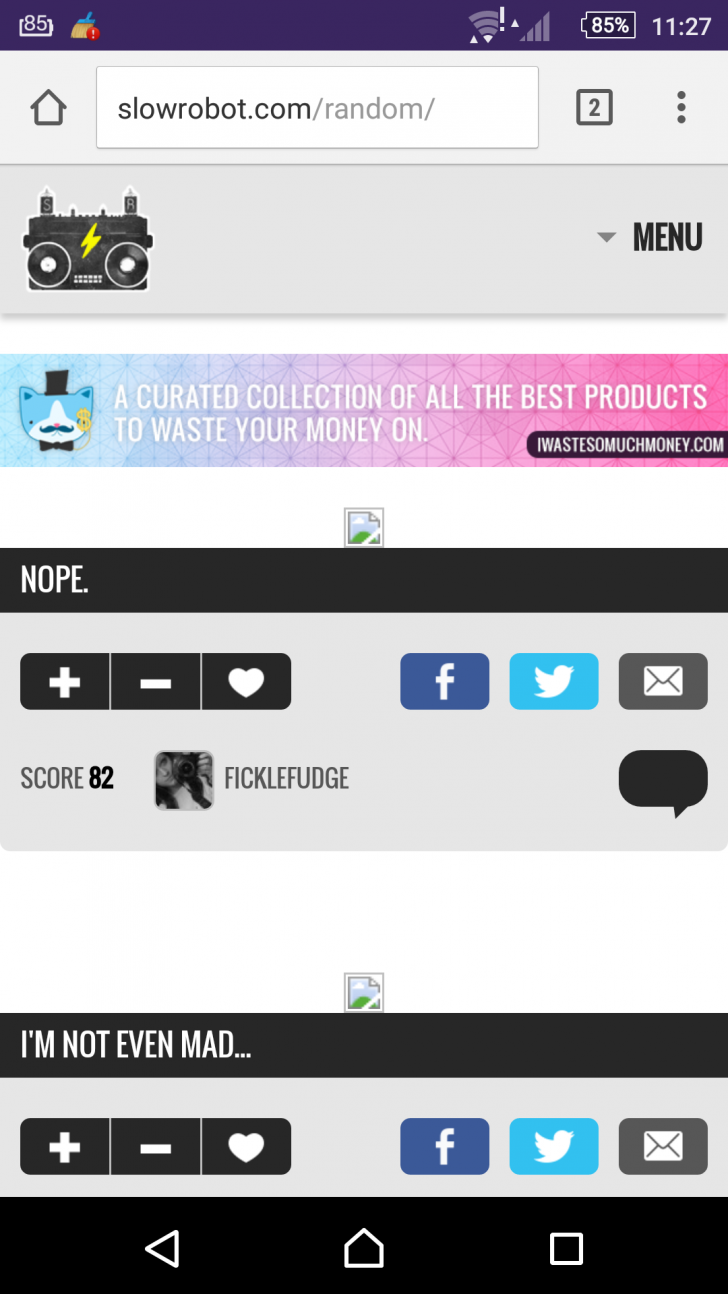Image resolution: width=728 pixels, height=1294 pixels.
Task: Share 'Nope.' post on Facebook
Action: (445, 682)
